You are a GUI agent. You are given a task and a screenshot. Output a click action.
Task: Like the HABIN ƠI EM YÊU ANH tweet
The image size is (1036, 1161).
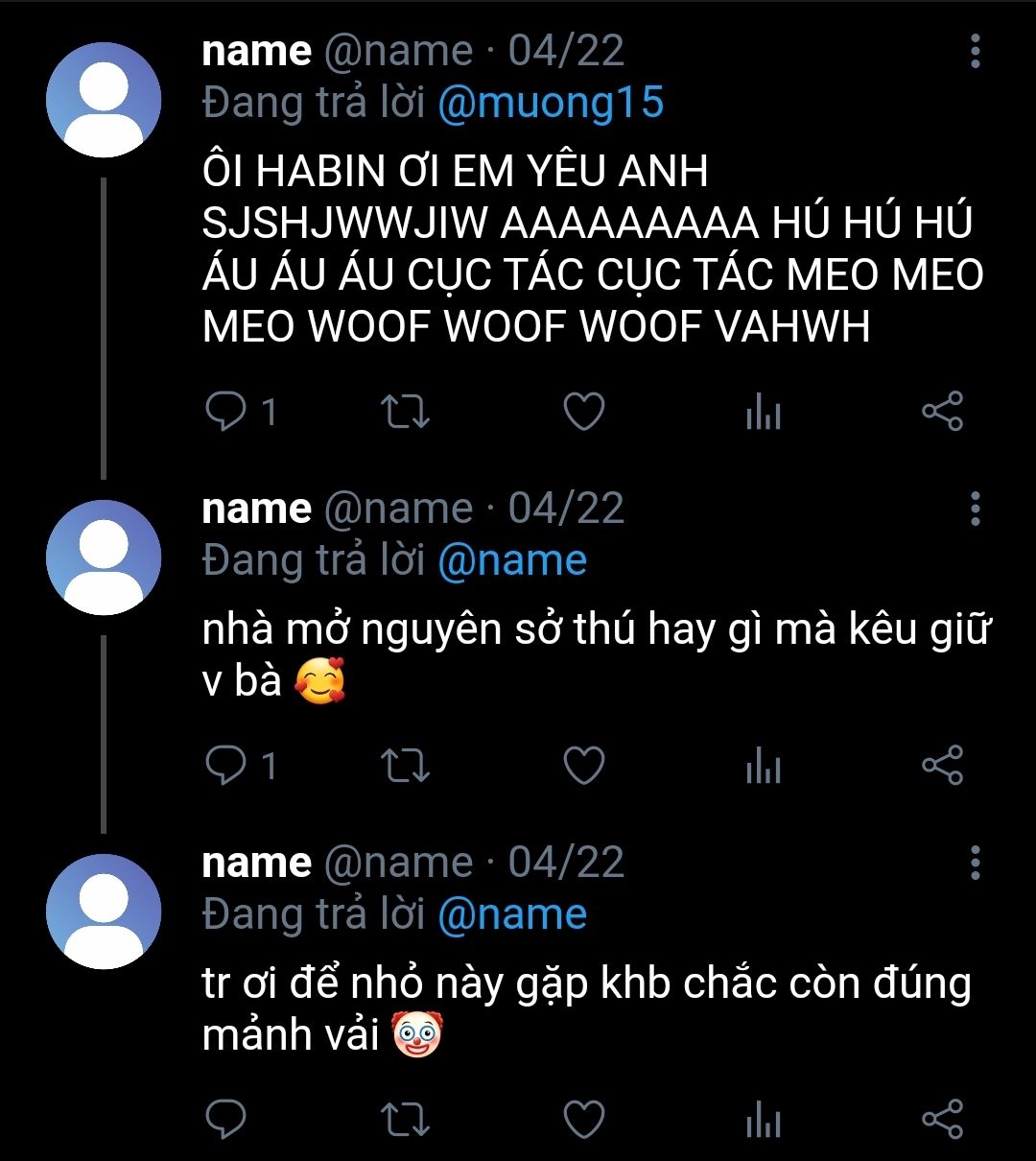pyautogui.click(x=583, y=413)
